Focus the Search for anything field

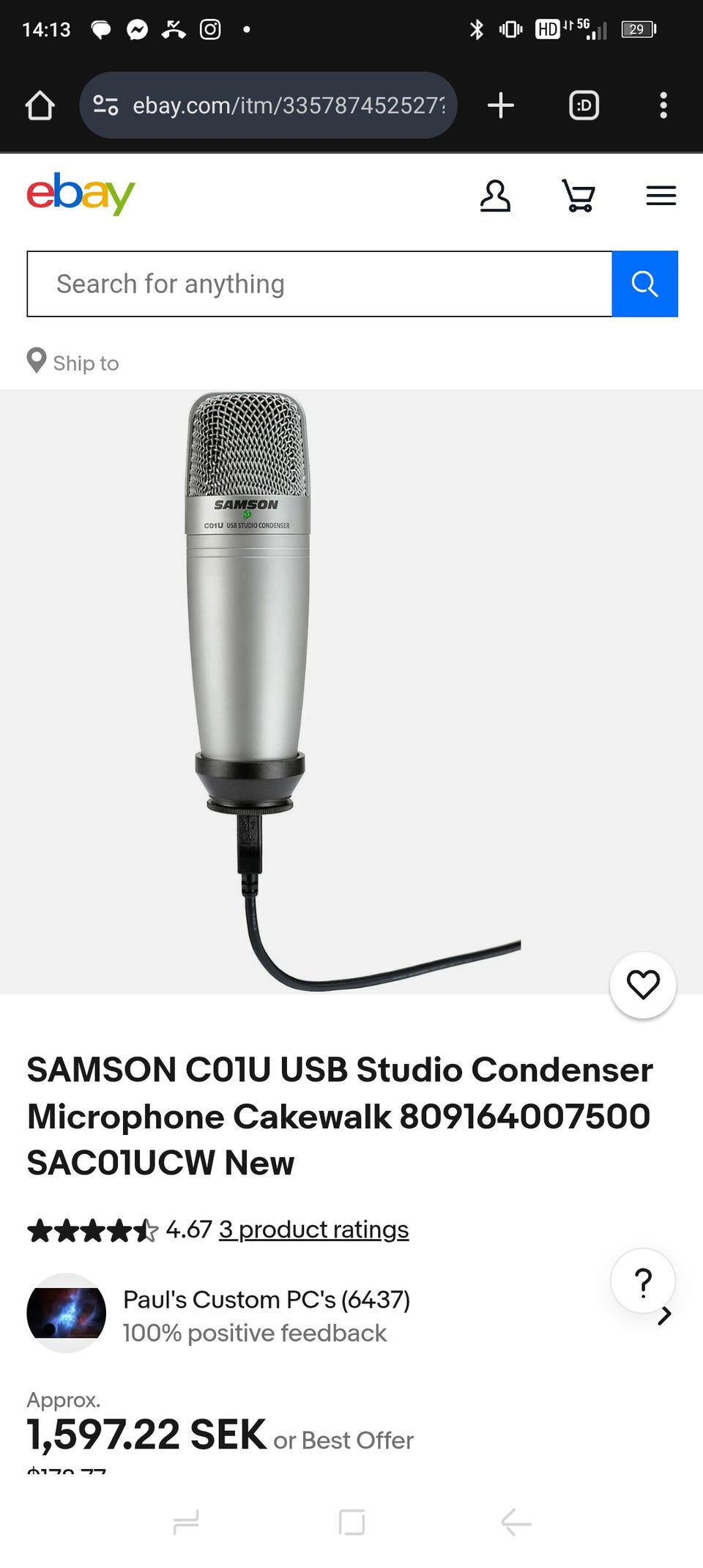click(319, 284)
